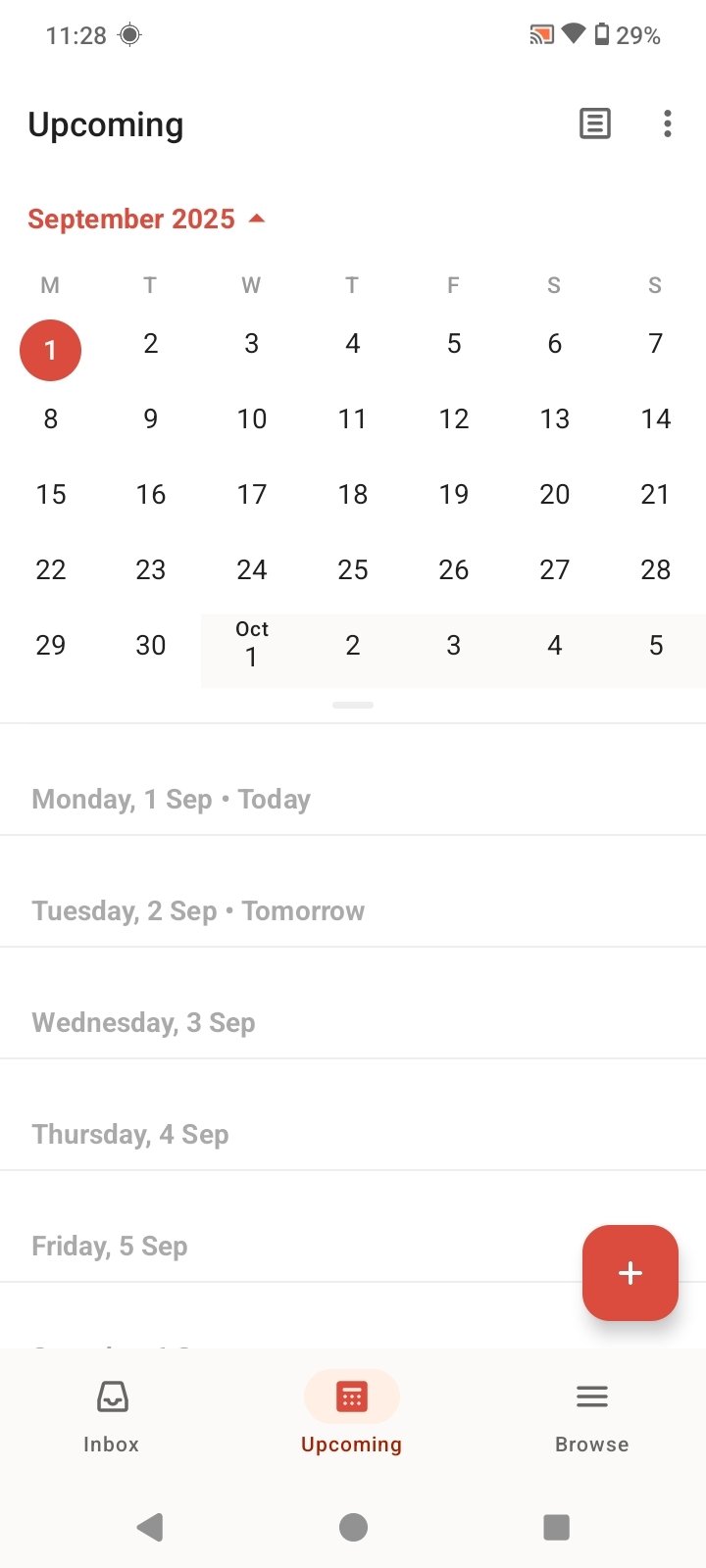Go to the home screen
The height and width of the screenshot is (1568, 706).
pyautogui.click(x=353, y=1527)
